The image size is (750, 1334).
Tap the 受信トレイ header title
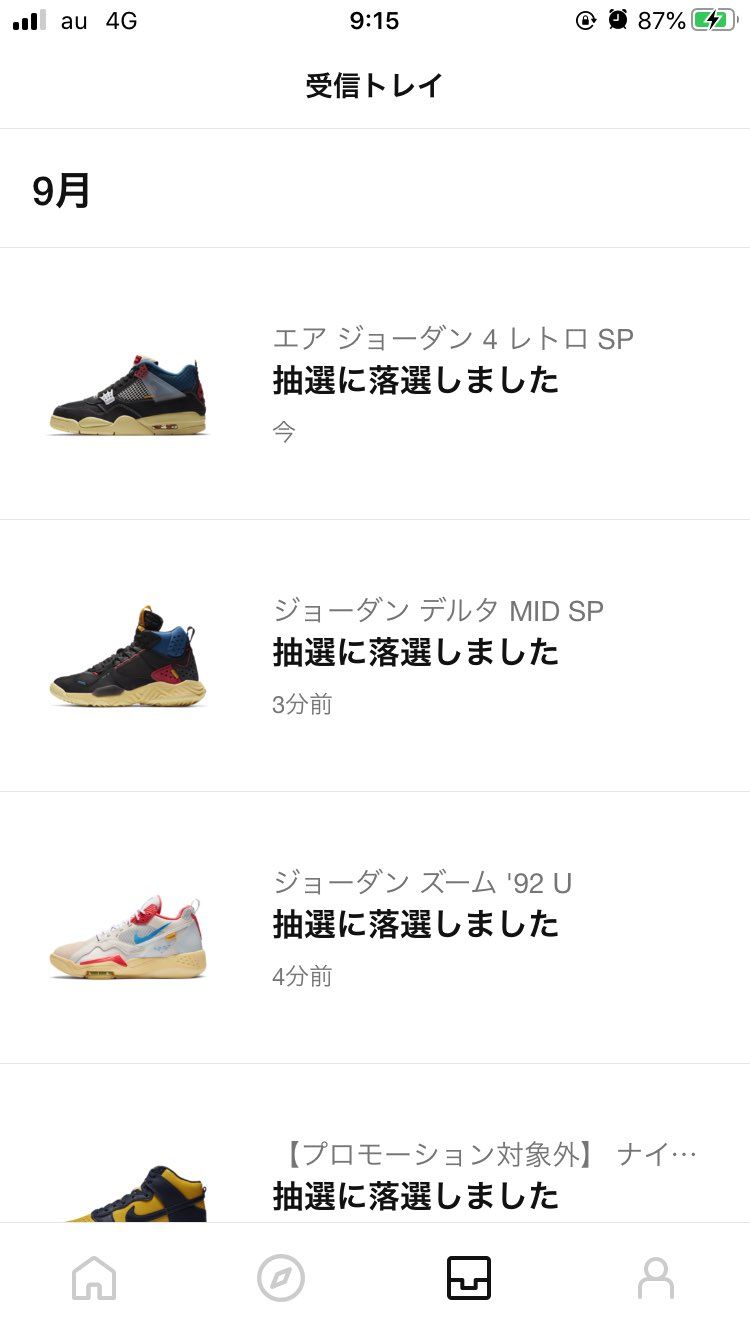point(374,86)
